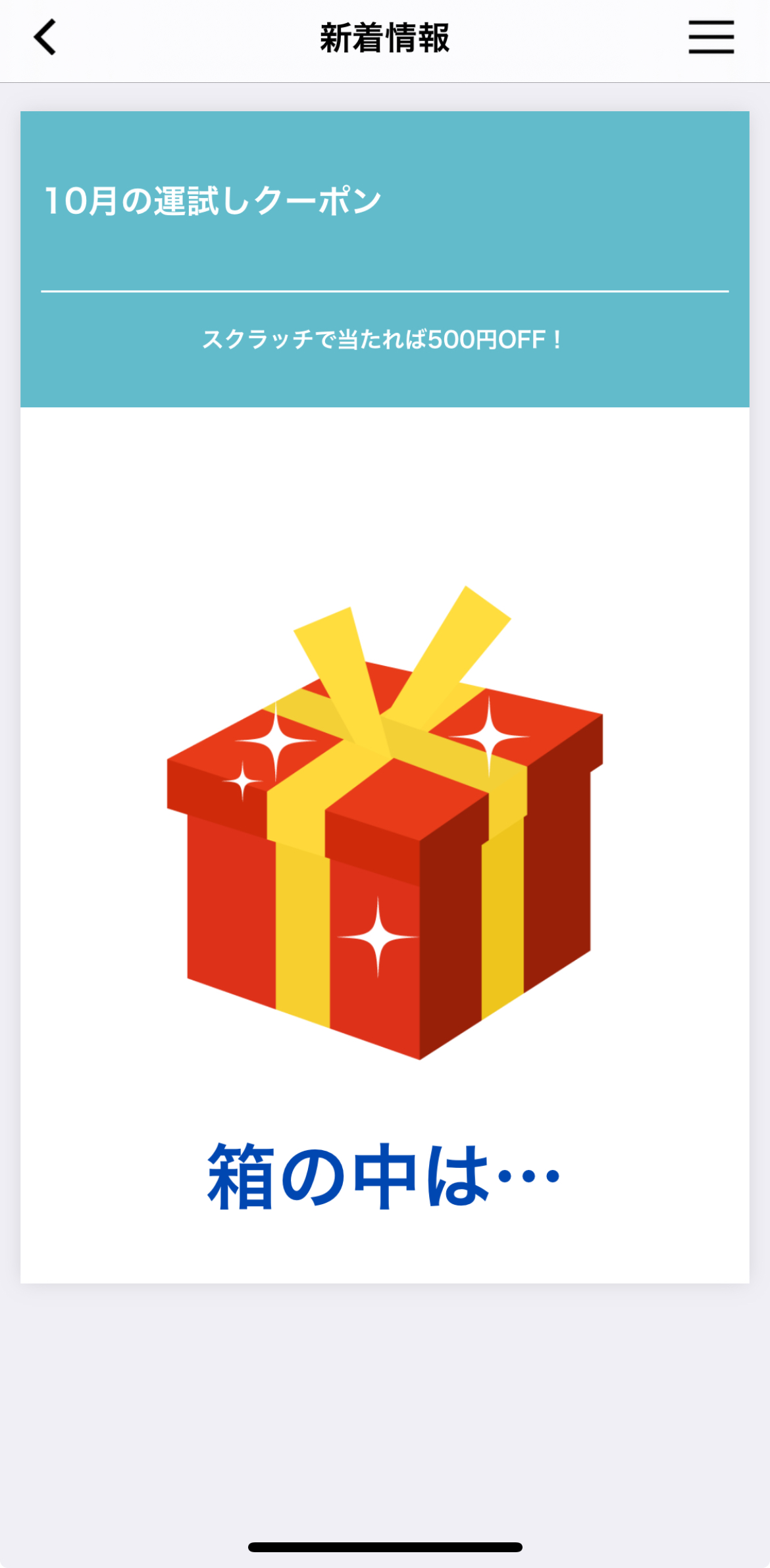
Task: Go back from the 新着情報 page
Action: 45,38
